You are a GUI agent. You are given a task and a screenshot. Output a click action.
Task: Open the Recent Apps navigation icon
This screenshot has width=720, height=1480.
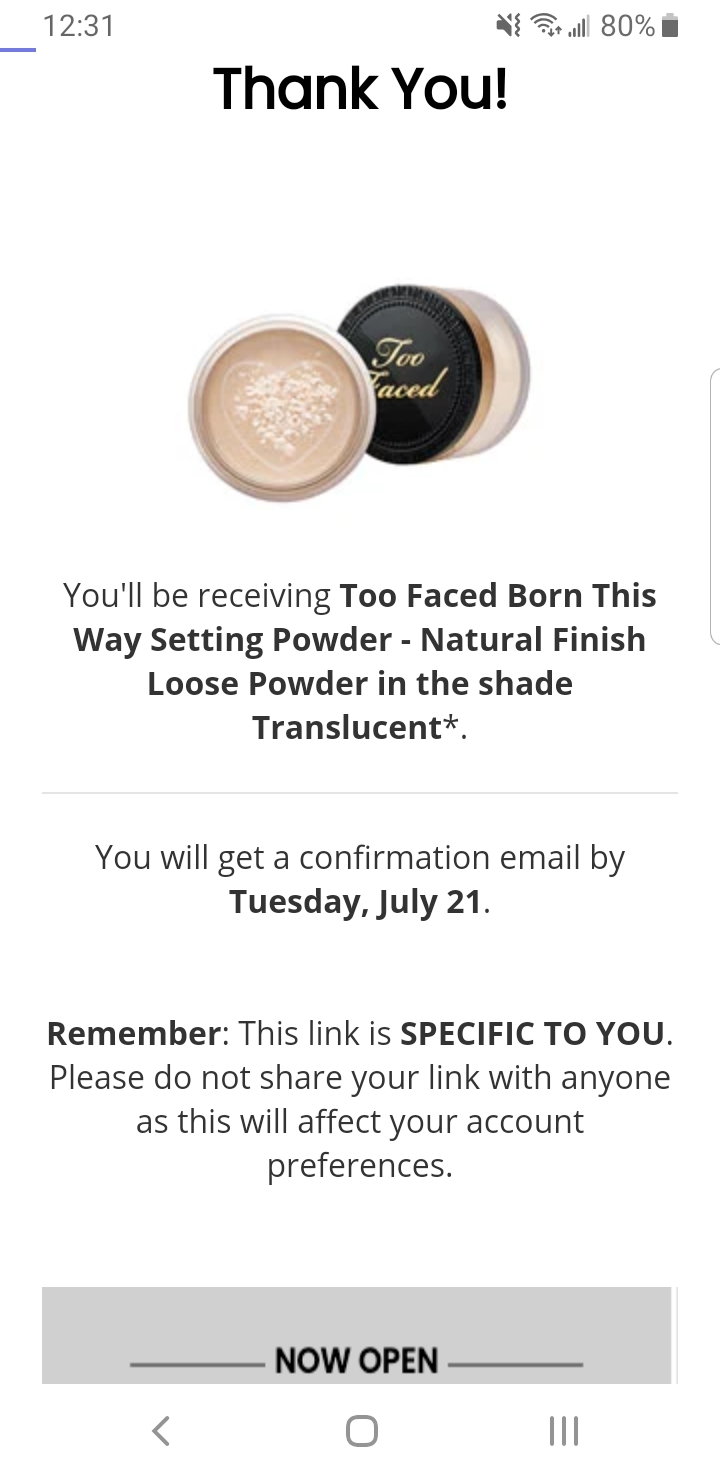point(563,1431)
